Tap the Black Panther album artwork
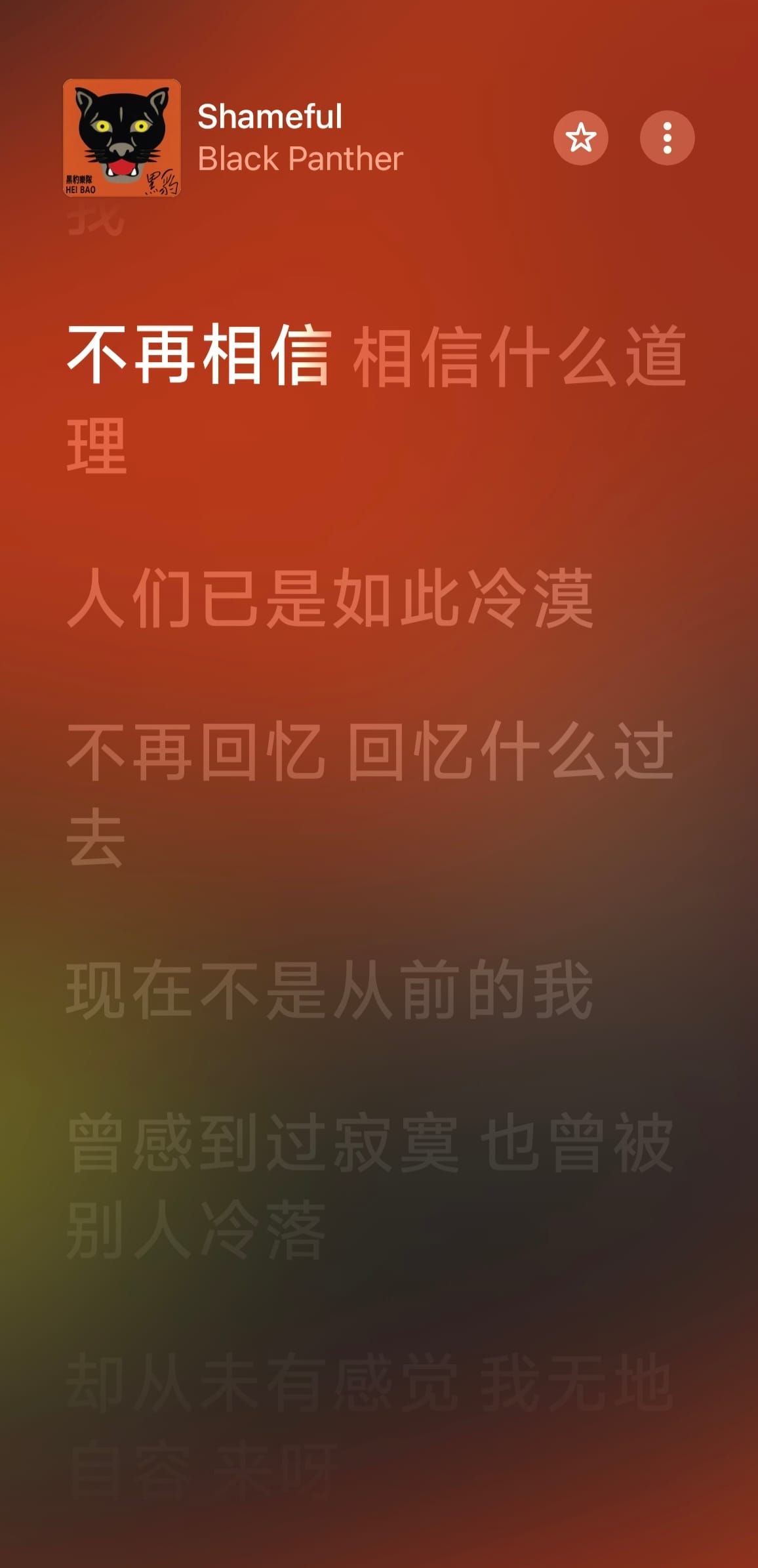Image resolution: width=758 pixels, height=1568 pixels. click(122, 138)
